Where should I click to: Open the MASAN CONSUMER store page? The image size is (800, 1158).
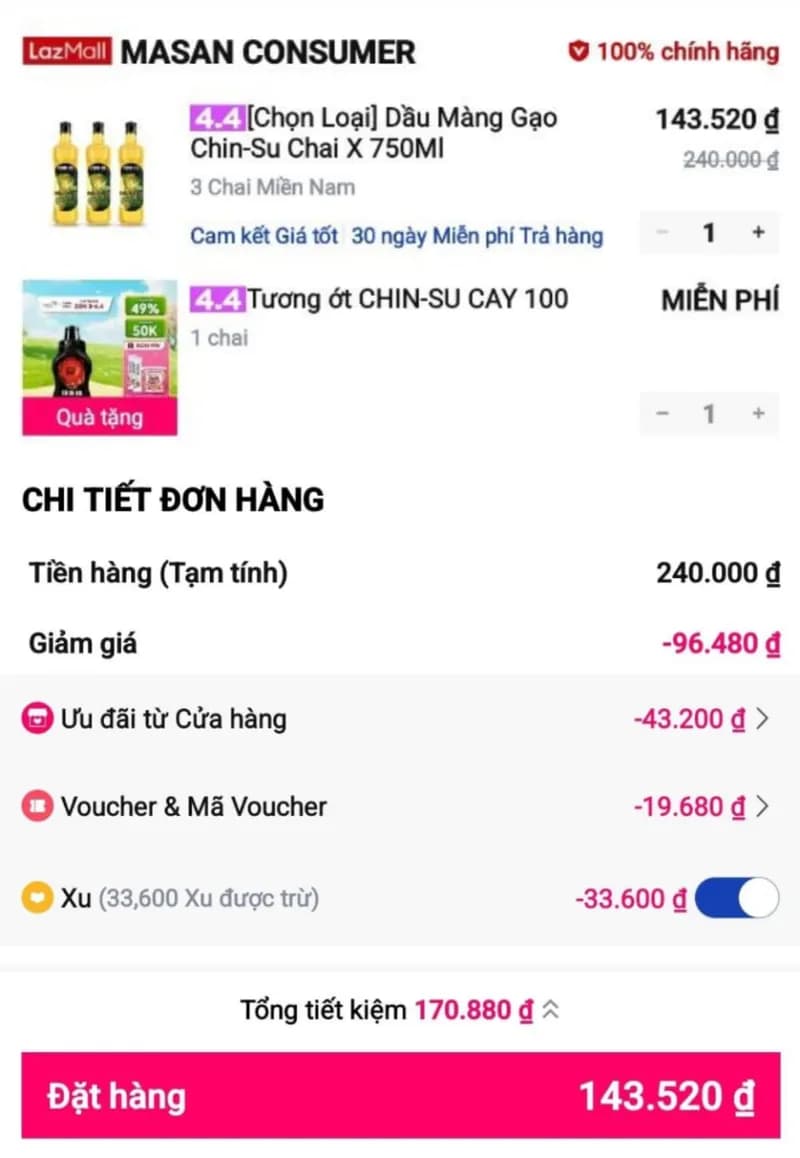click(268, 50)
